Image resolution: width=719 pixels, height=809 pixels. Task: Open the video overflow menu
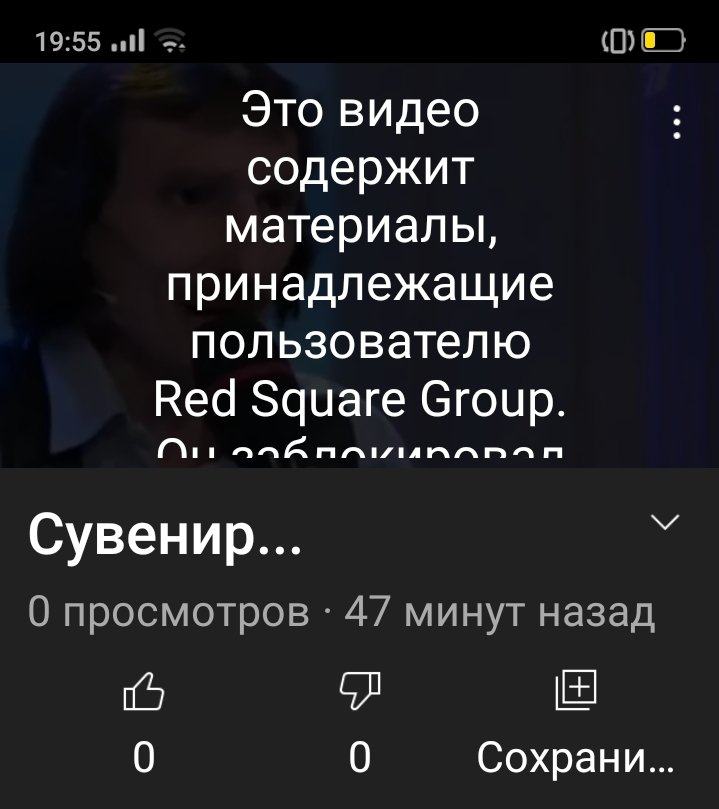pyautogui.click(x=678, y=124)
